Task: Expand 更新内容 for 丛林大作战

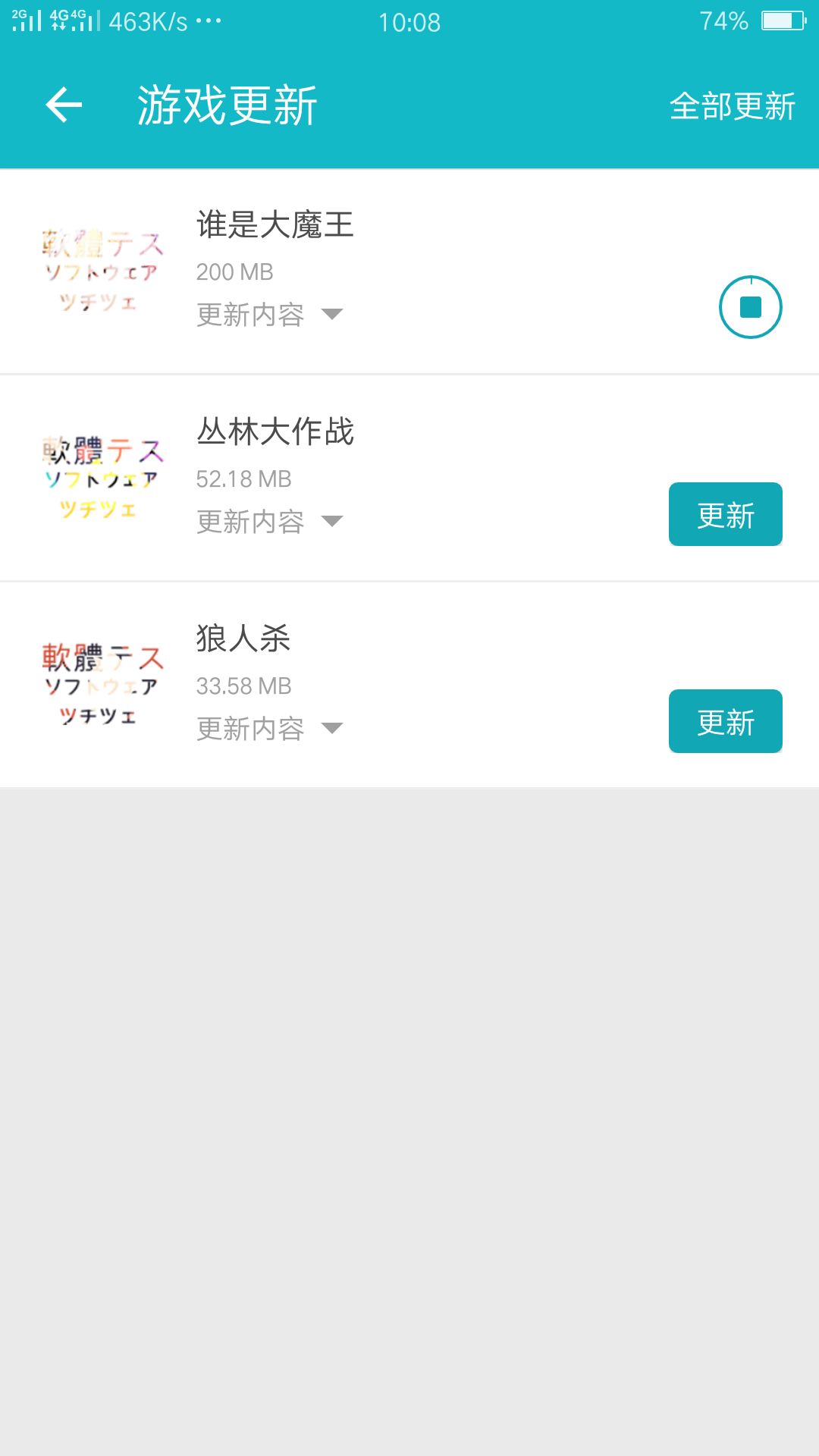Action: pos(270,522)
